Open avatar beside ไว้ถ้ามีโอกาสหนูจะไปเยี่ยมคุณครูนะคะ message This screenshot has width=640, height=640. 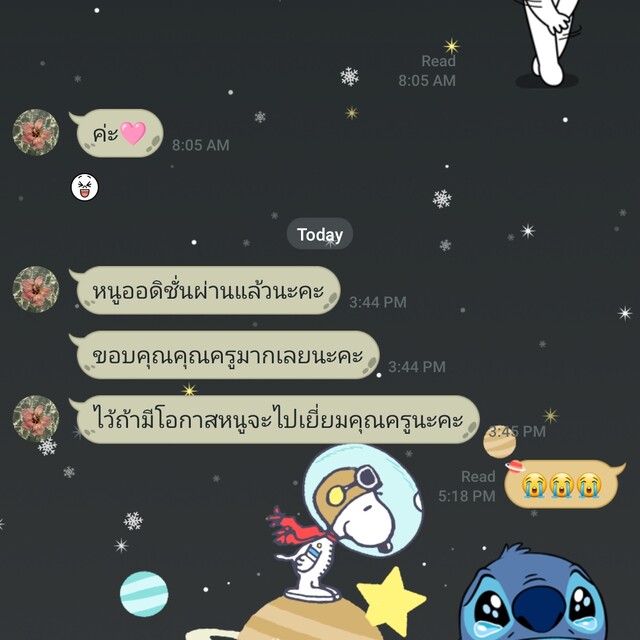(35, 418)
